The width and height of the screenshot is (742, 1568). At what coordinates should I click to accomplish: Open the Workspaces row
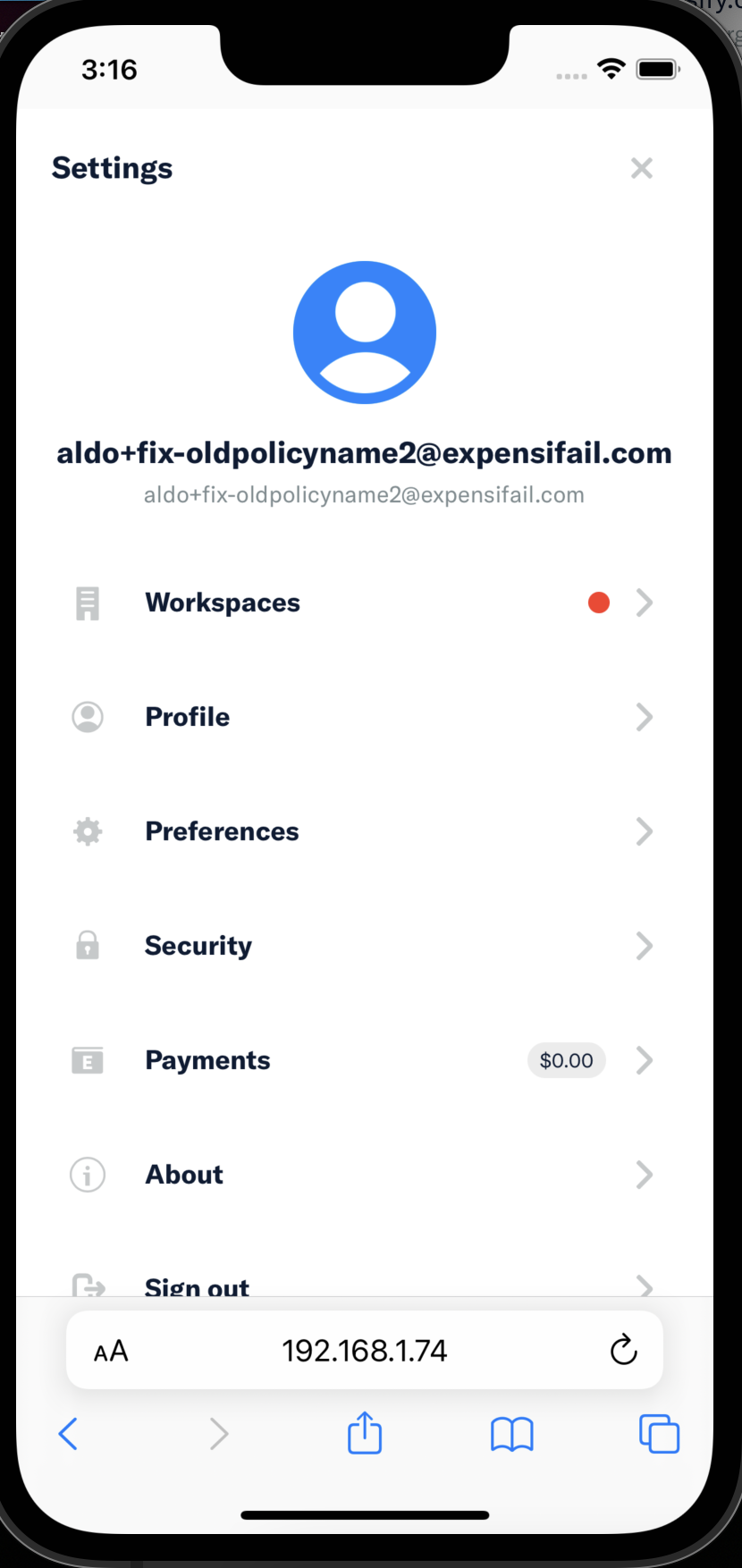point(365,603)
